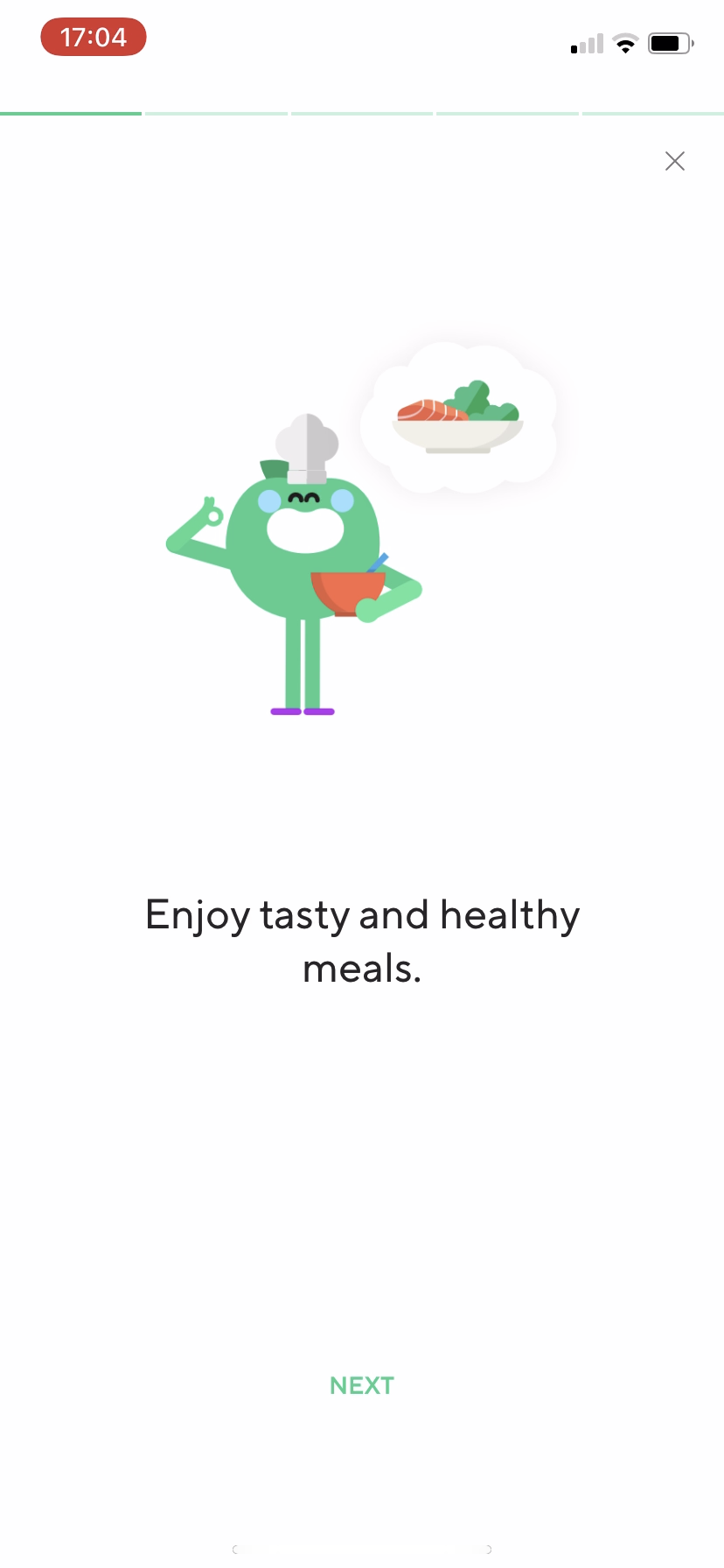Tap the battery indicator in the status bar

point(670,42)
